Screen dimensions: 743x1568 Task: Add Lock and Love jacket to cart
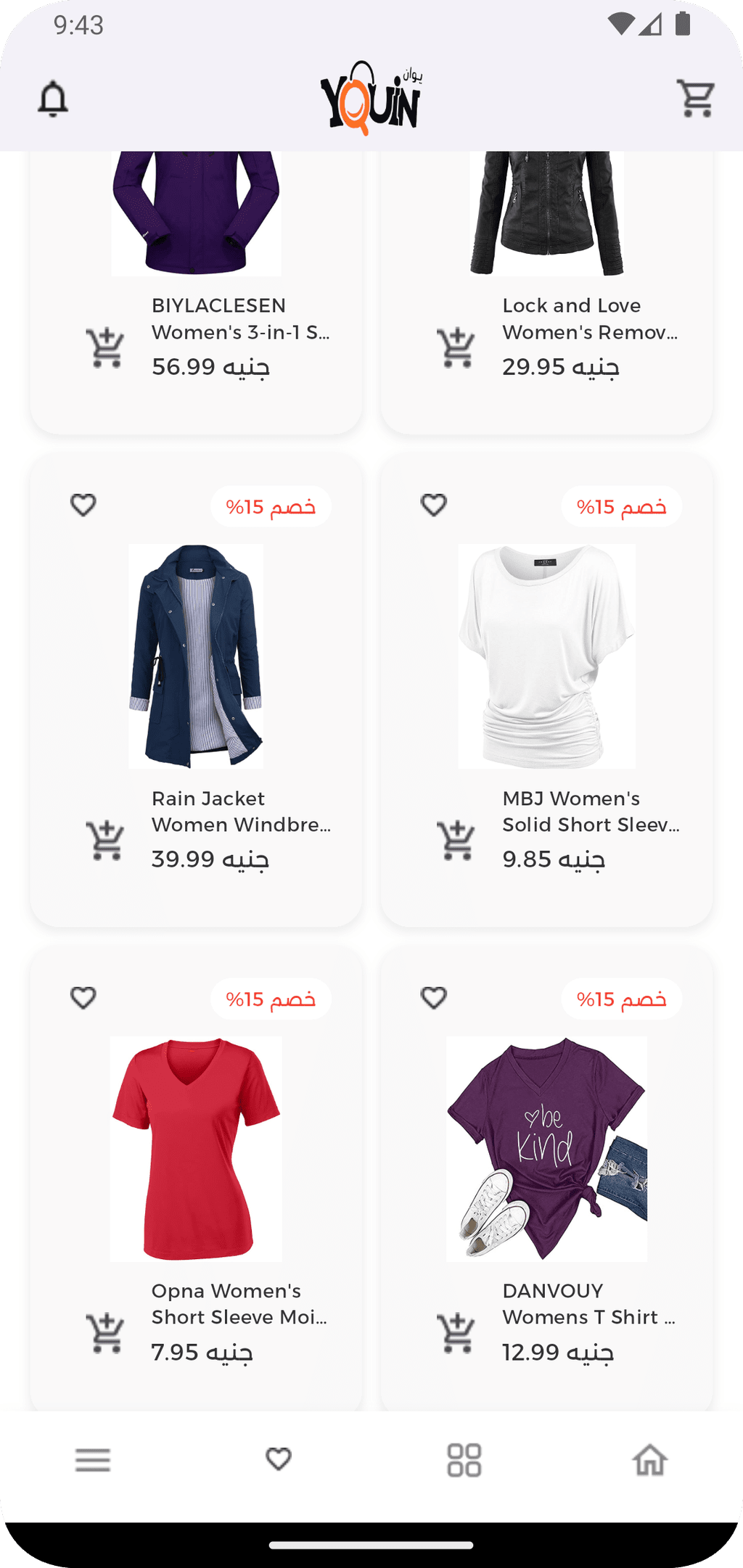456,348
